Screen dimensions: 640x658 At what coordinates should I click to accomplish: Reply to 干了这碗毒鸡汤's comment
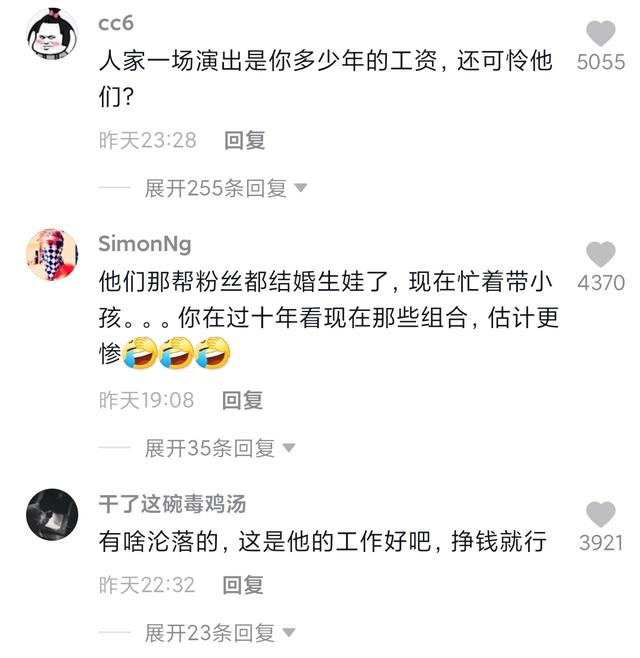243,584
